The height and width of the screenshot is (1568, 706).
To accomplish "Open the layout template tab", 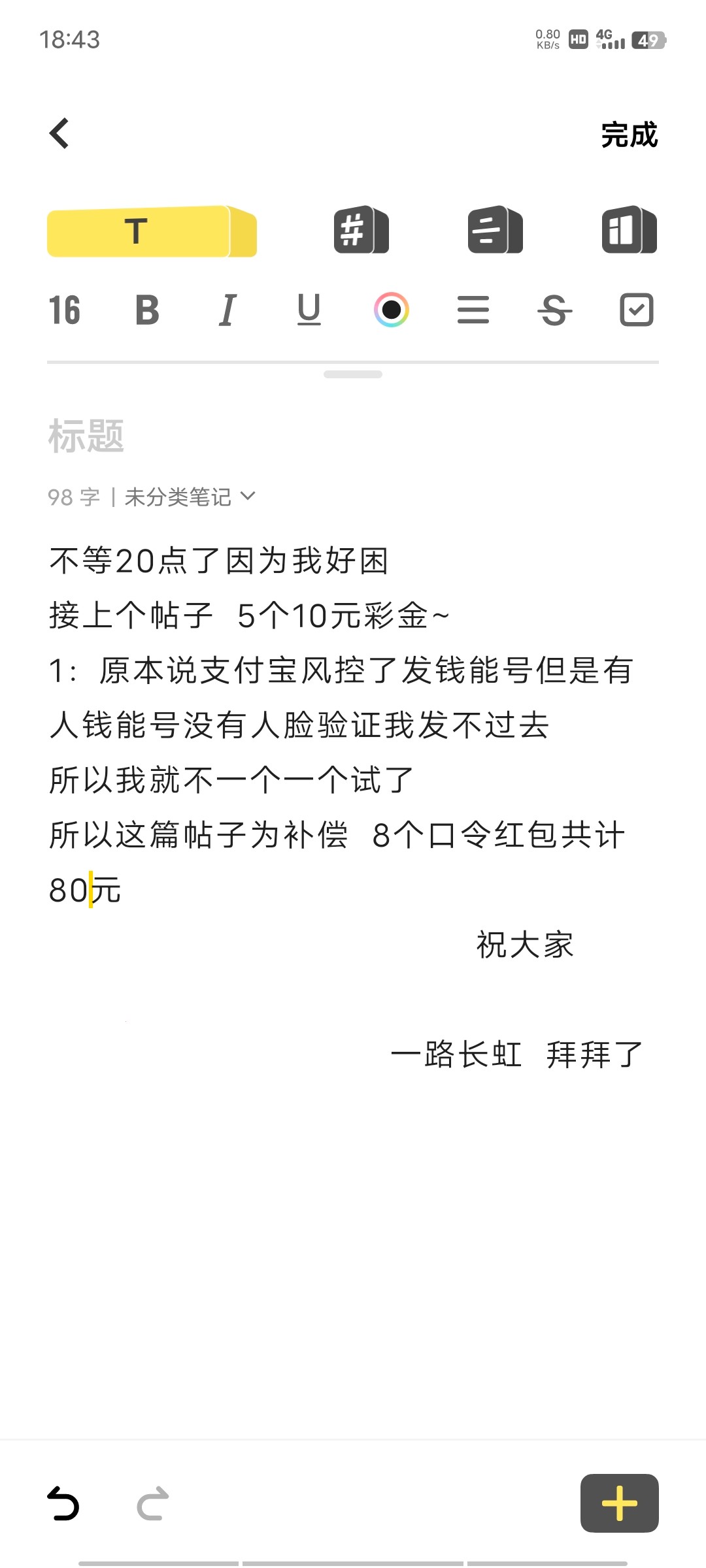I will (x=629, y=230).
